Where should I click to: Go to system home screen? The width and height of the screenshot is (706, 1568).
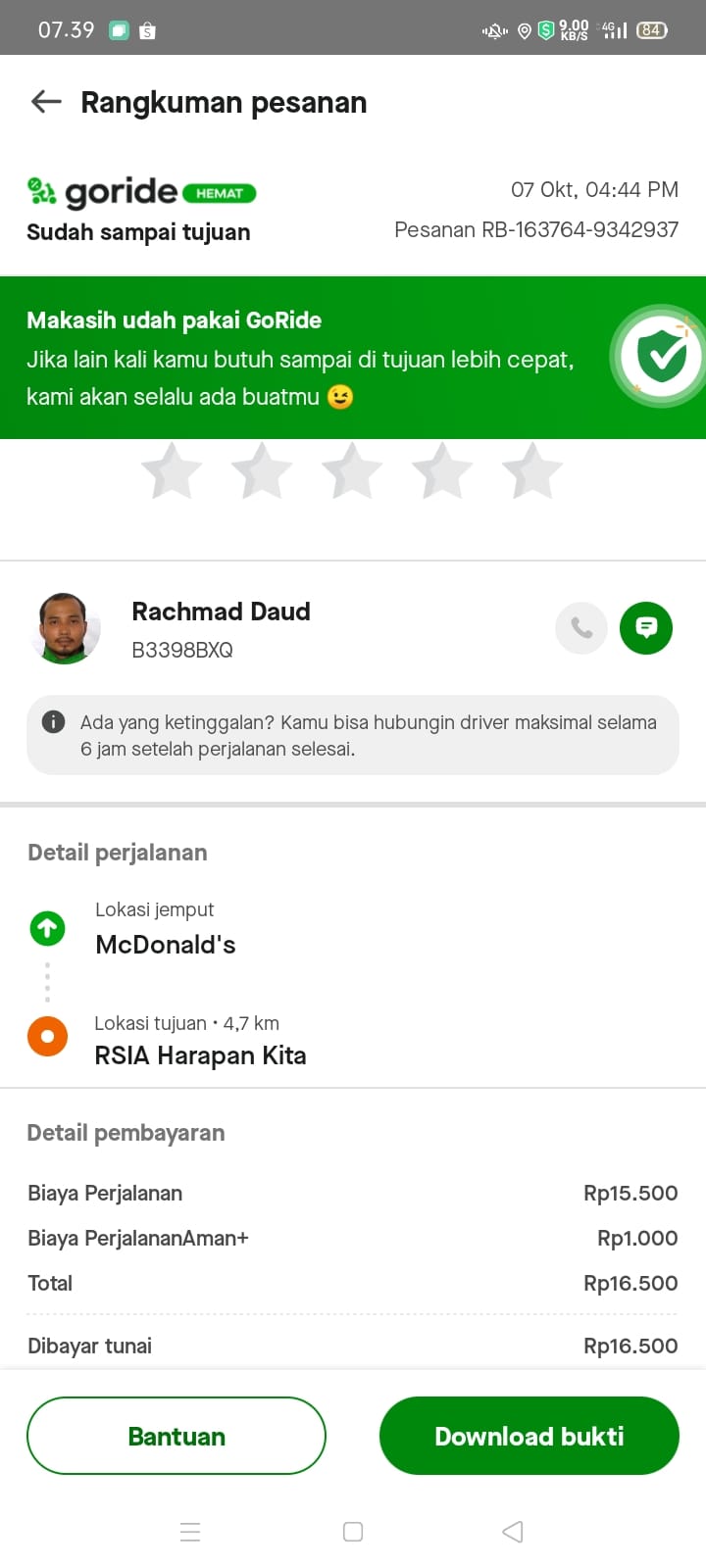tap(353, 1532)
